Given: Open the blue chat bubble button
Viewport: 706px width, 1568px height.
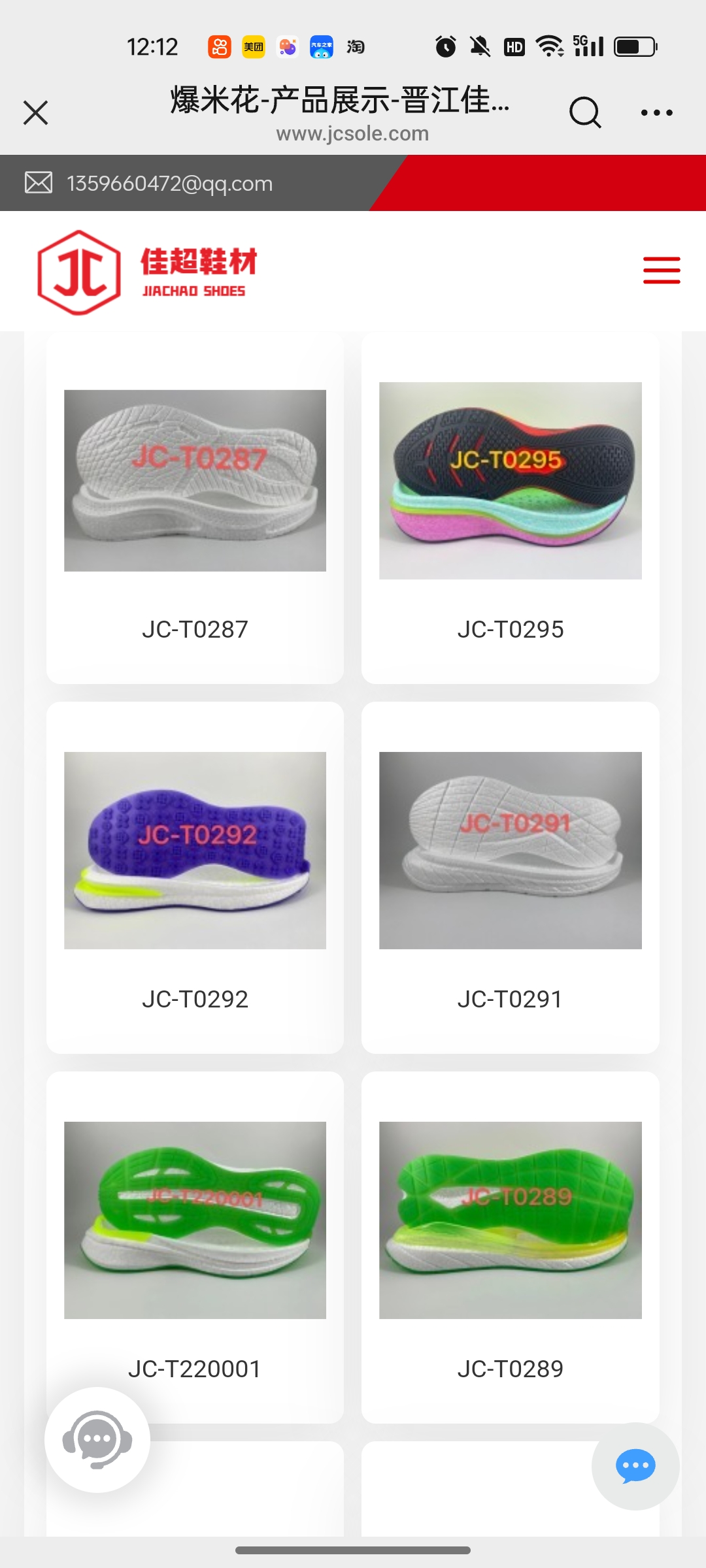Looking at the screenshot, I should click(635, 1466).
